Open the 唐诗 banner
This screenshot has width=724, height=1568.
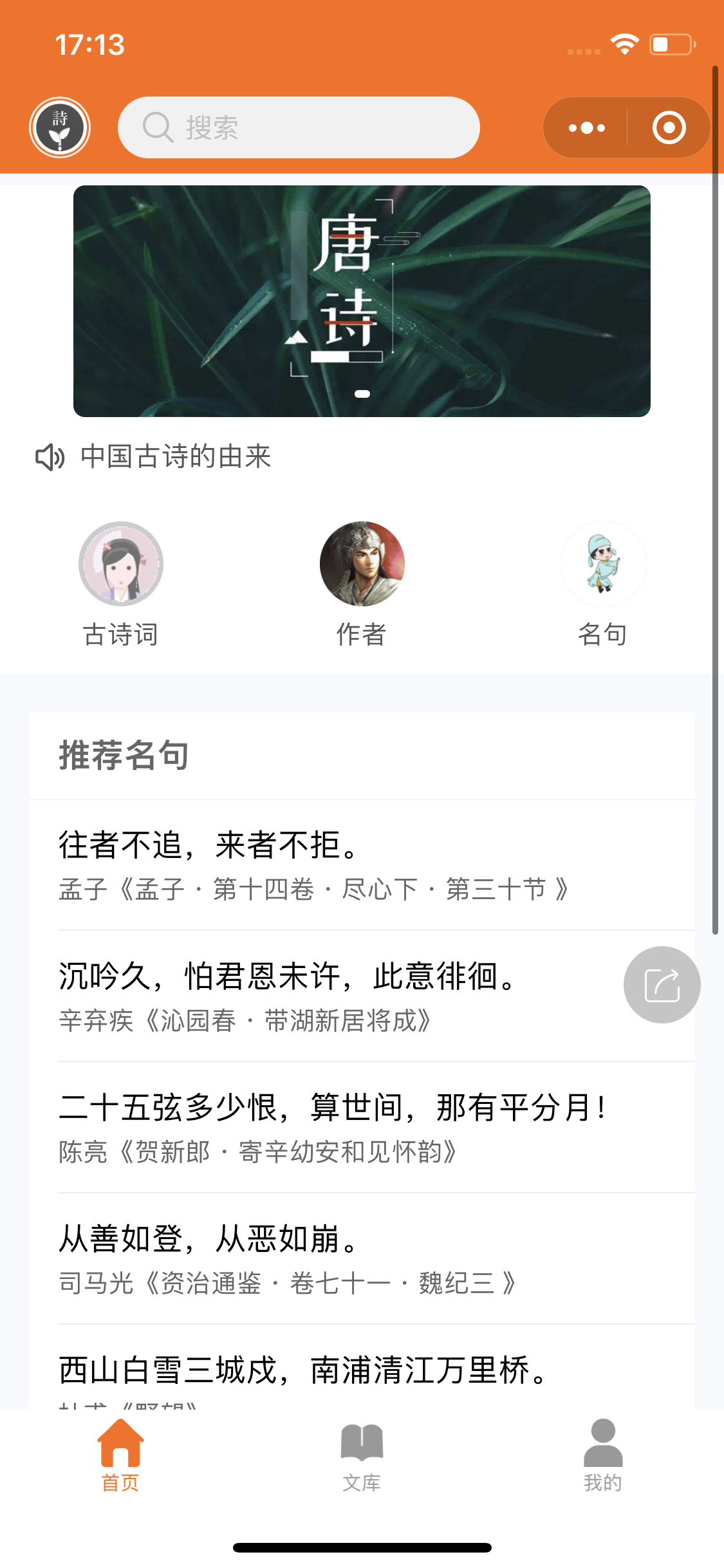(362, 301)
